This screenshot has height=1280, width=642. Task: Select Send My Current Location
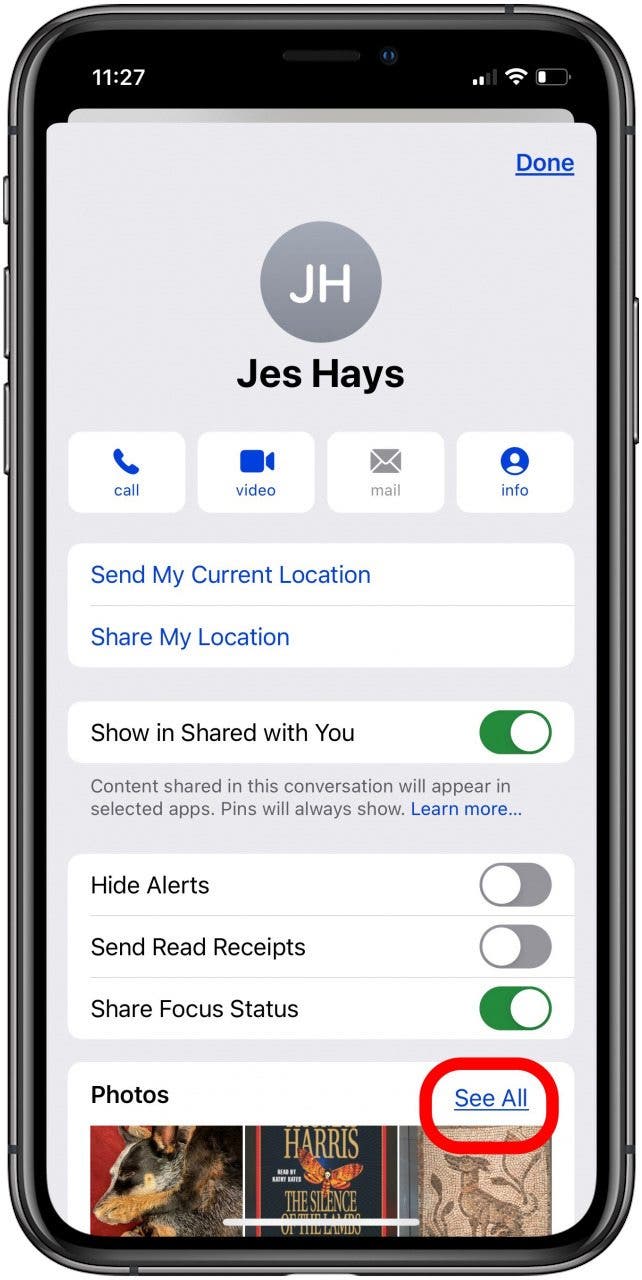[231, 575]
